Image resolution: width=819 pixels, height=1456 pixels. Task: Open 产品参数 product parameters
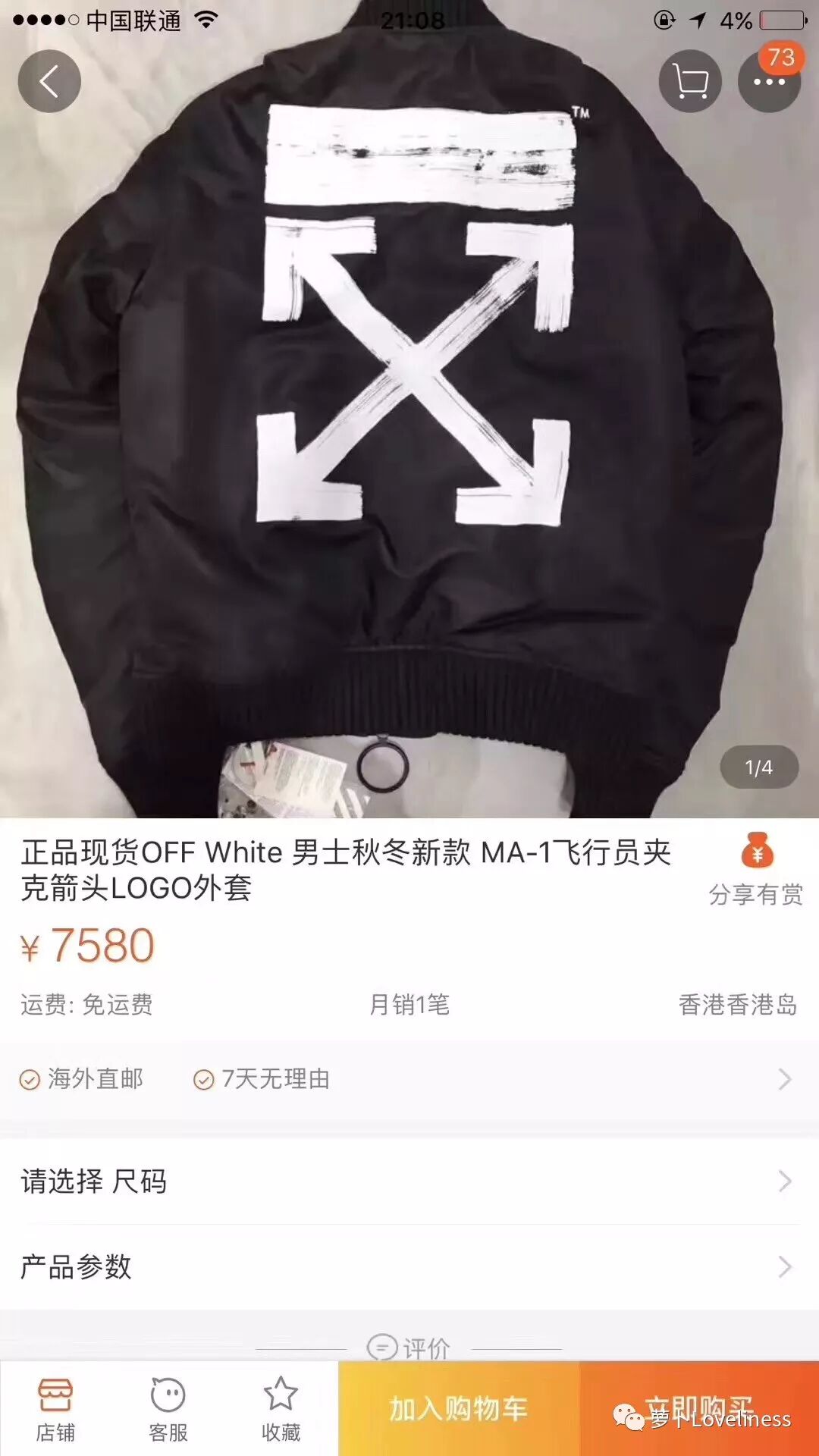pyautogui.click(x=409, y=1266)
